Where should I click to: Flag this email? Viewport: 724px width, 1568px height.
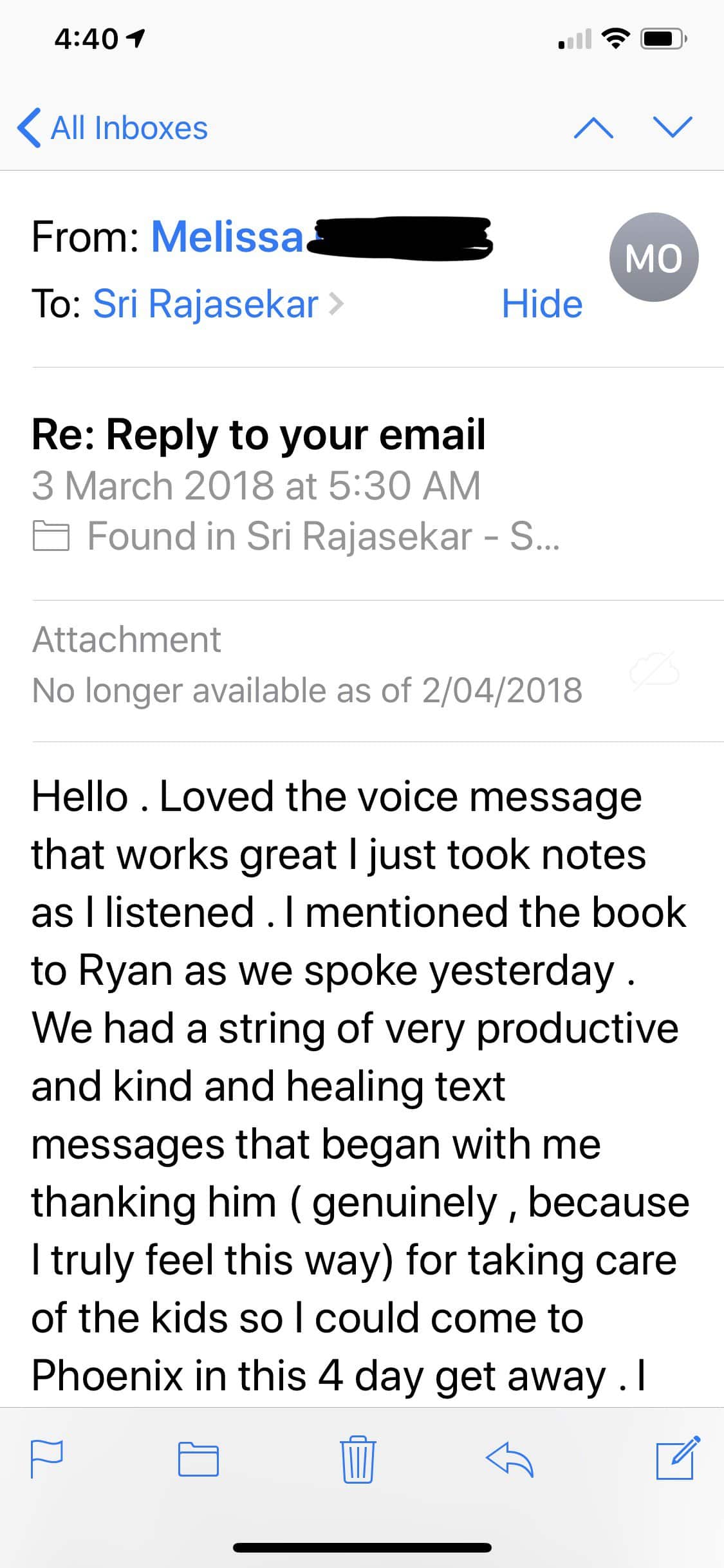46,1459
